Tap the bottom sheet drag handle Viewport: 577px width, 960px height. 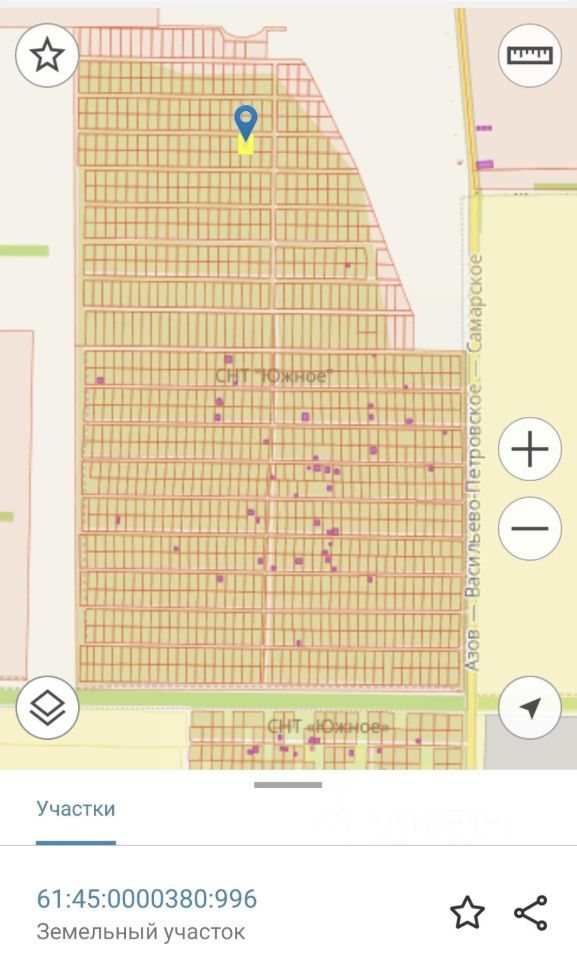coord(288,785)
